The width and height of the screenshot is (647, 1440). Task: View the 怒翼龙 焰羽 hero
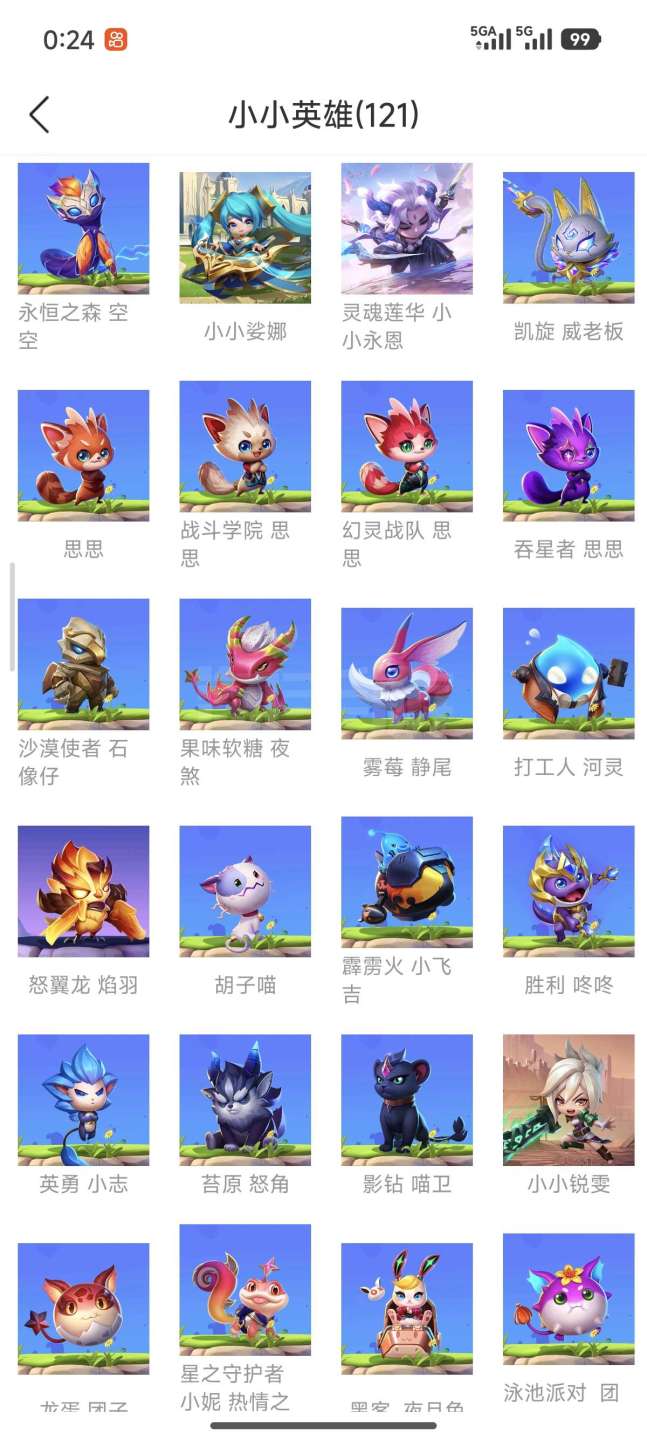point(83,891)
